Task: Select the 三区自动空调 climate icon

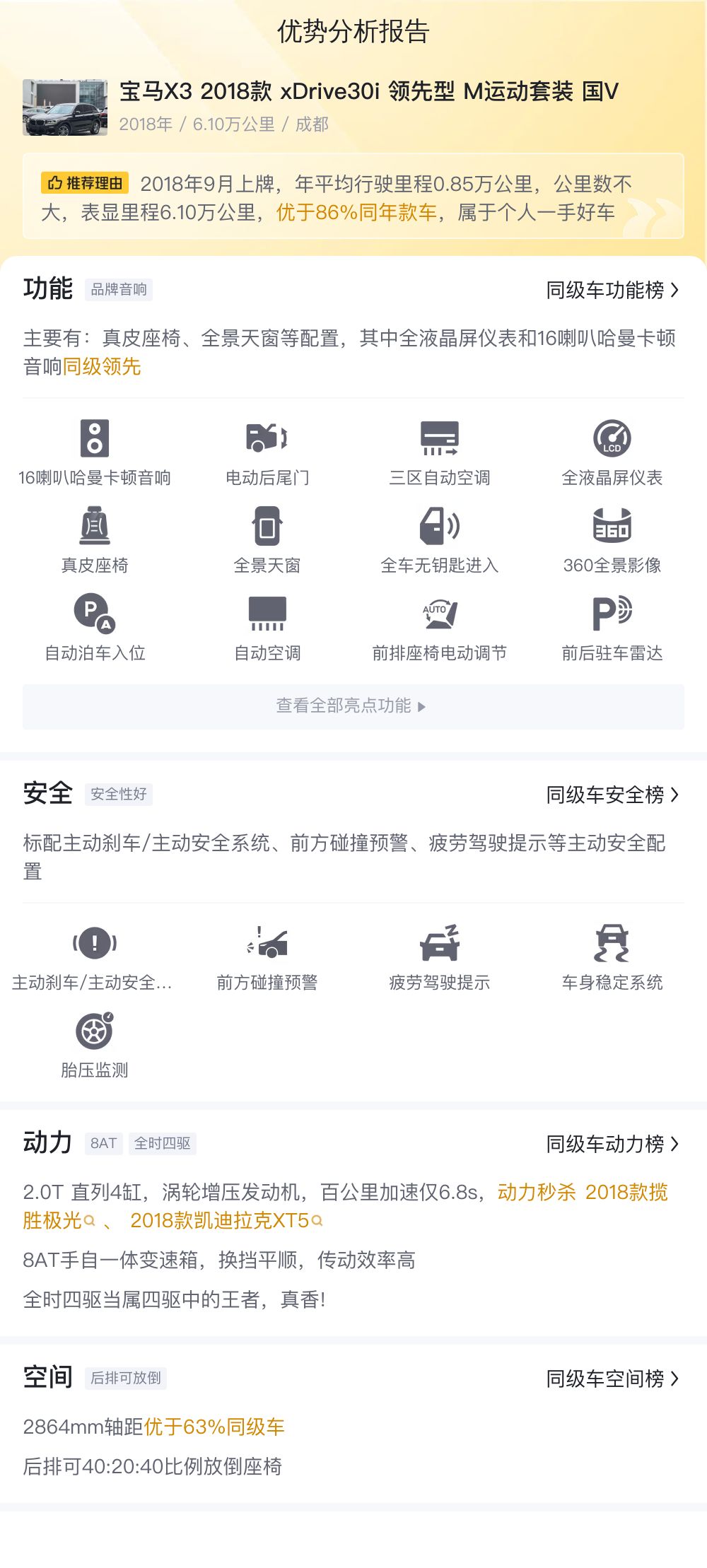Action: tap(439, 438)
